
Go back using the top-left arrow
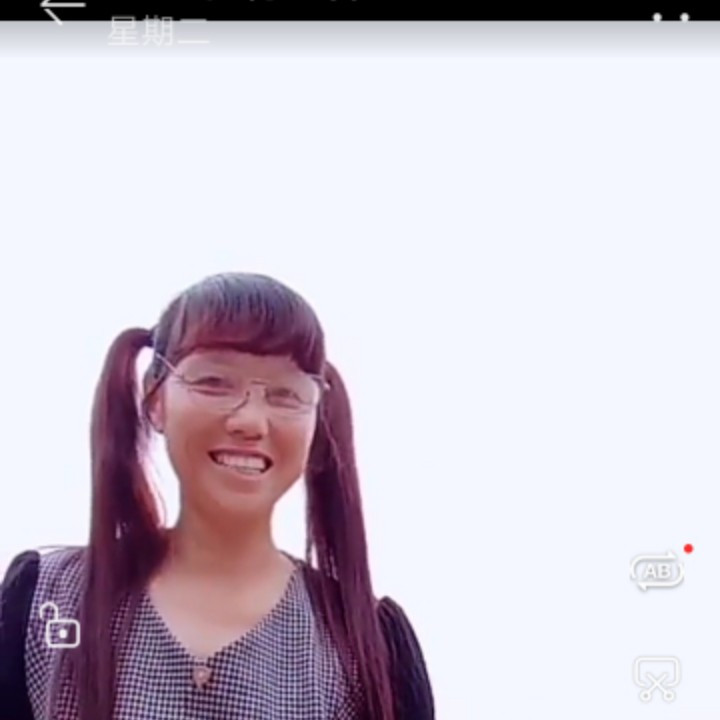tap(62, 10)
